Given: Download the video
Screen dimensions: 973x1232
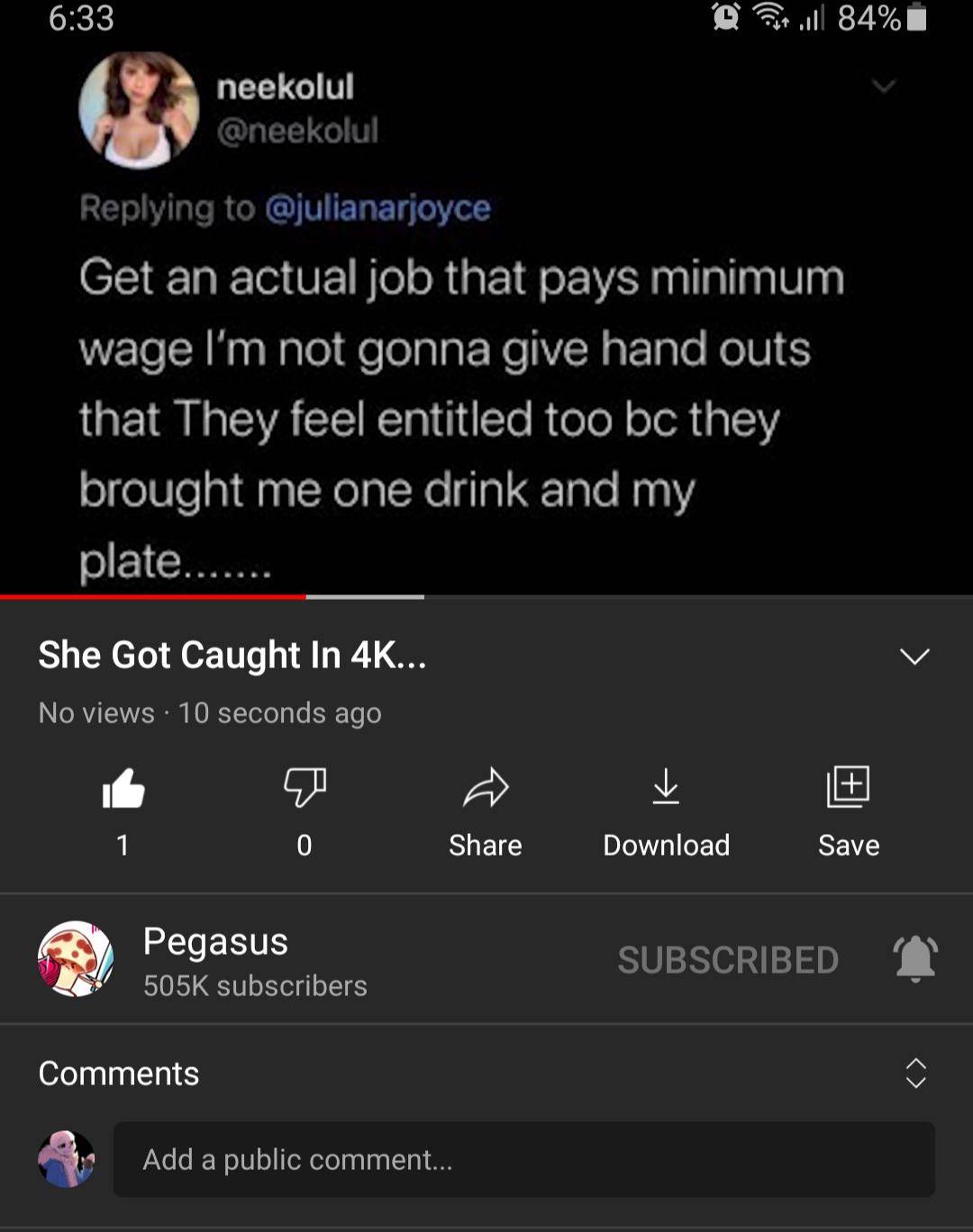Looking at the screenshot, I should click(x=666, y=788).
